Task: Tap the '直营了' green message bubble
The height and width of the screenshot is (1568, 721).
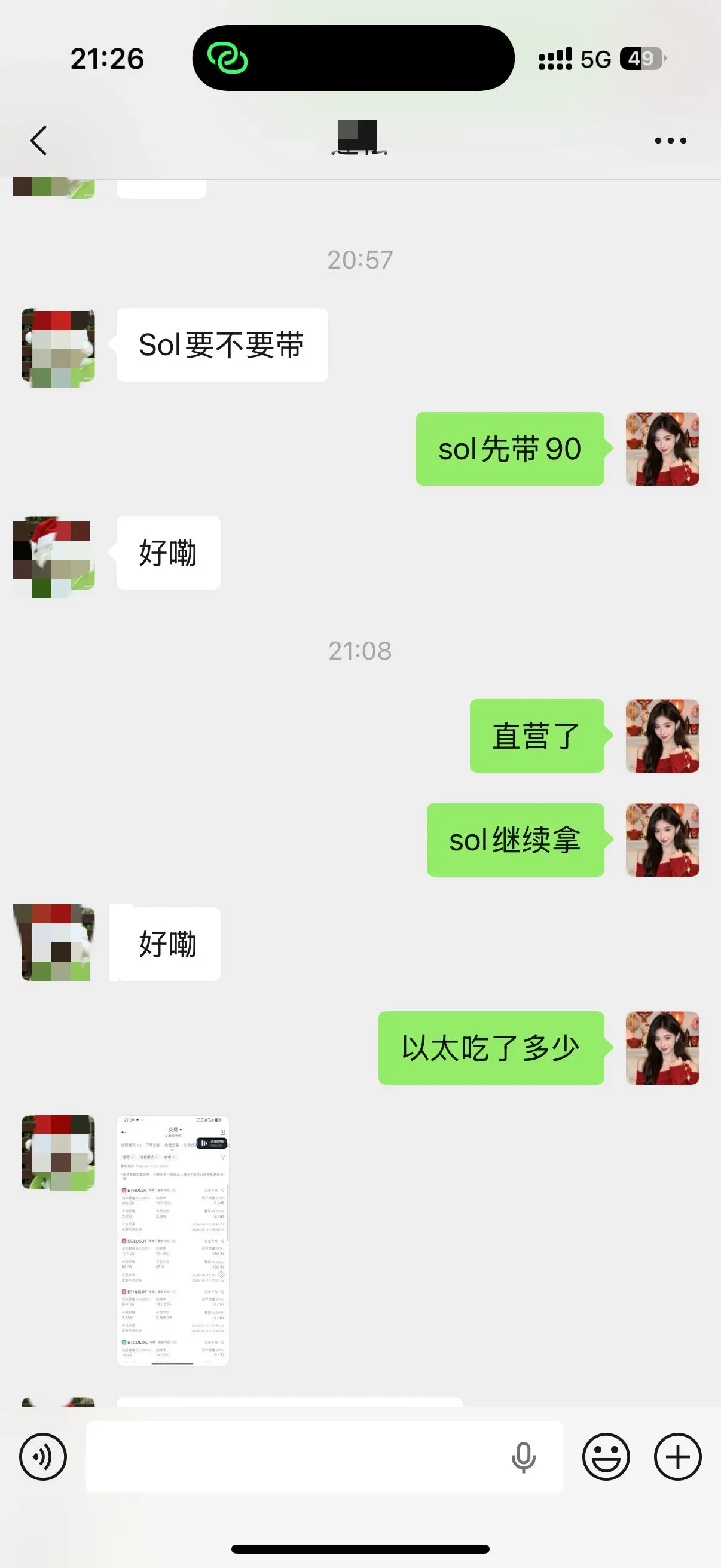Action: pos(536,734)
